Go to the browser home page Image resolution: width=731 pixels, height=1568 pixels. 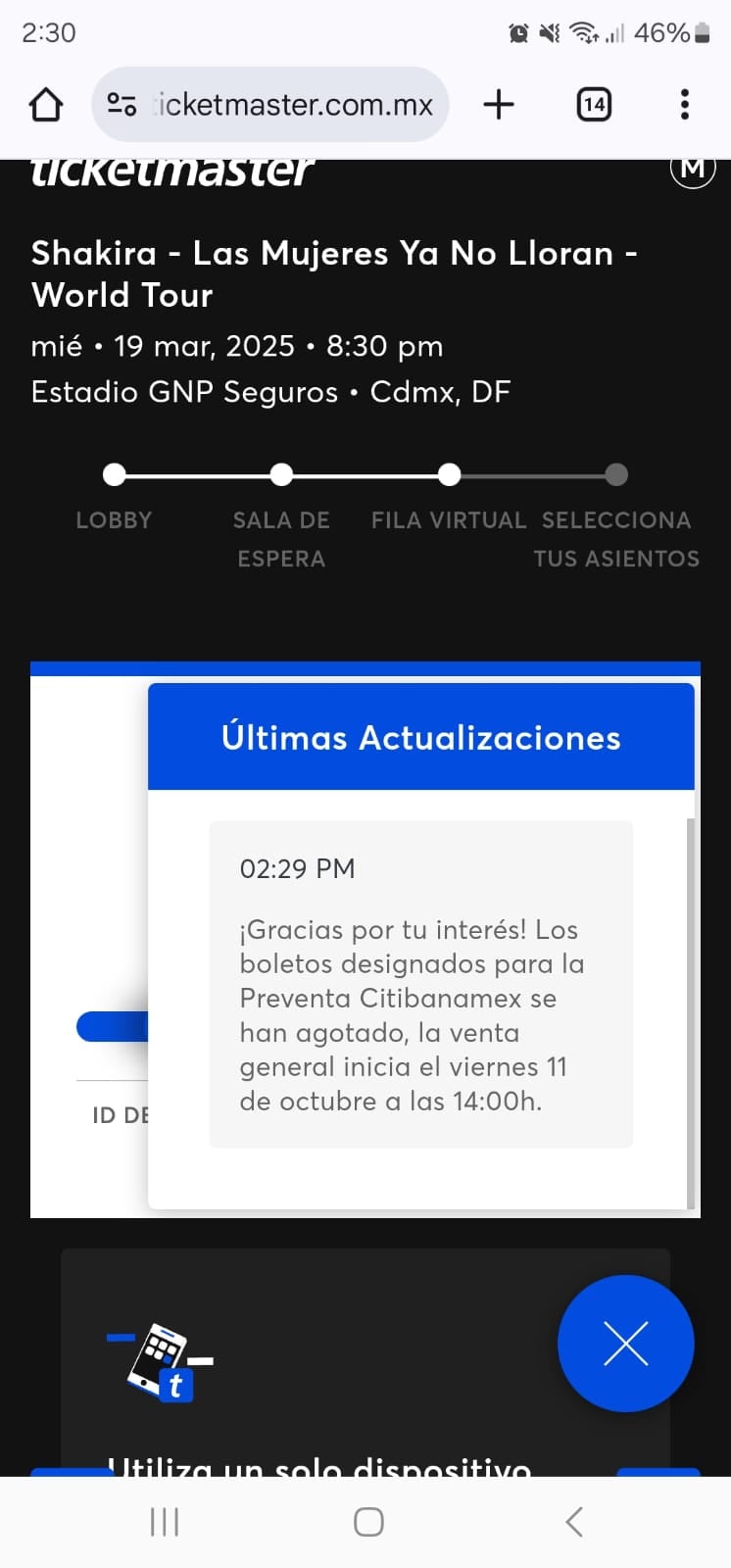pyautogui.click(x=46, y=104)
